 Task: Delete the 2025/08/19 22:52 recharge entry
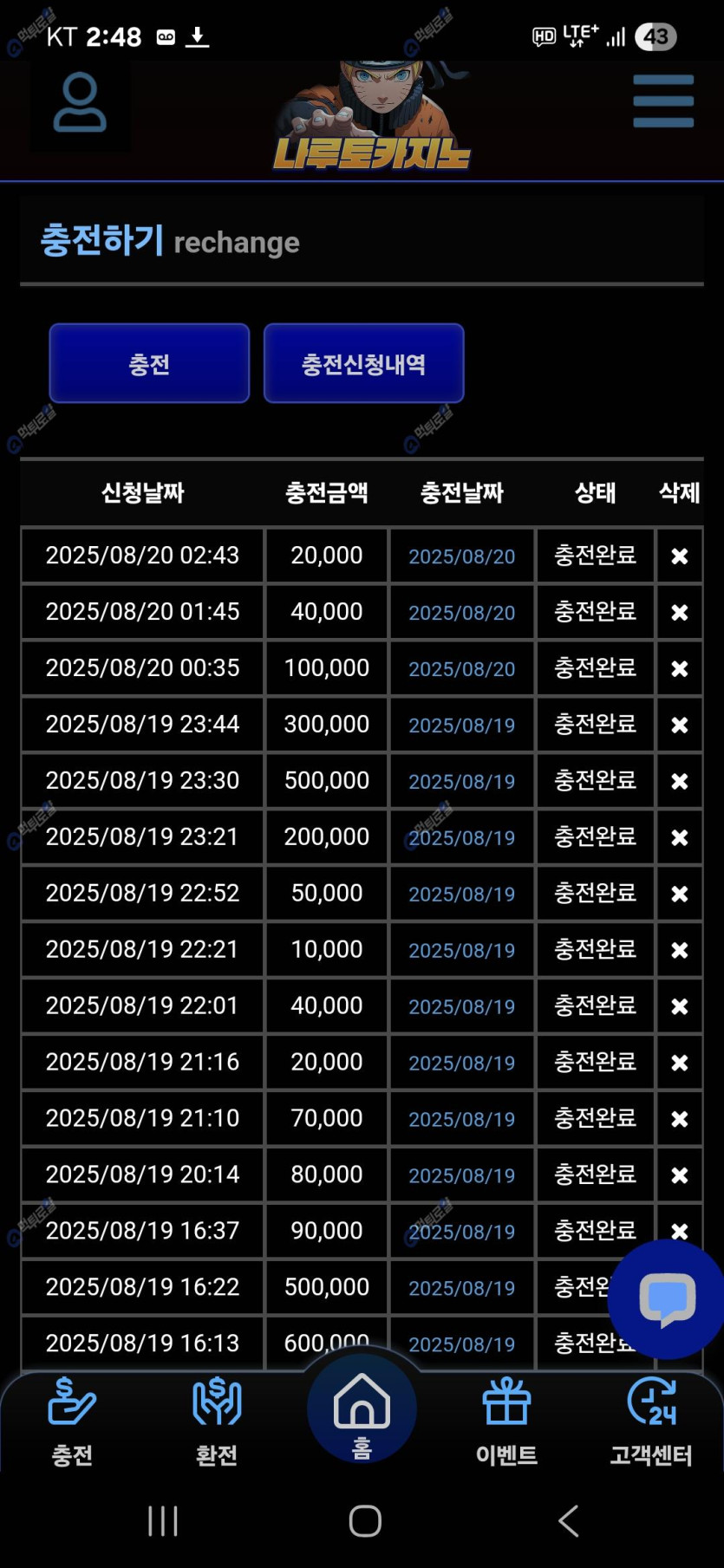coord(679,894)
